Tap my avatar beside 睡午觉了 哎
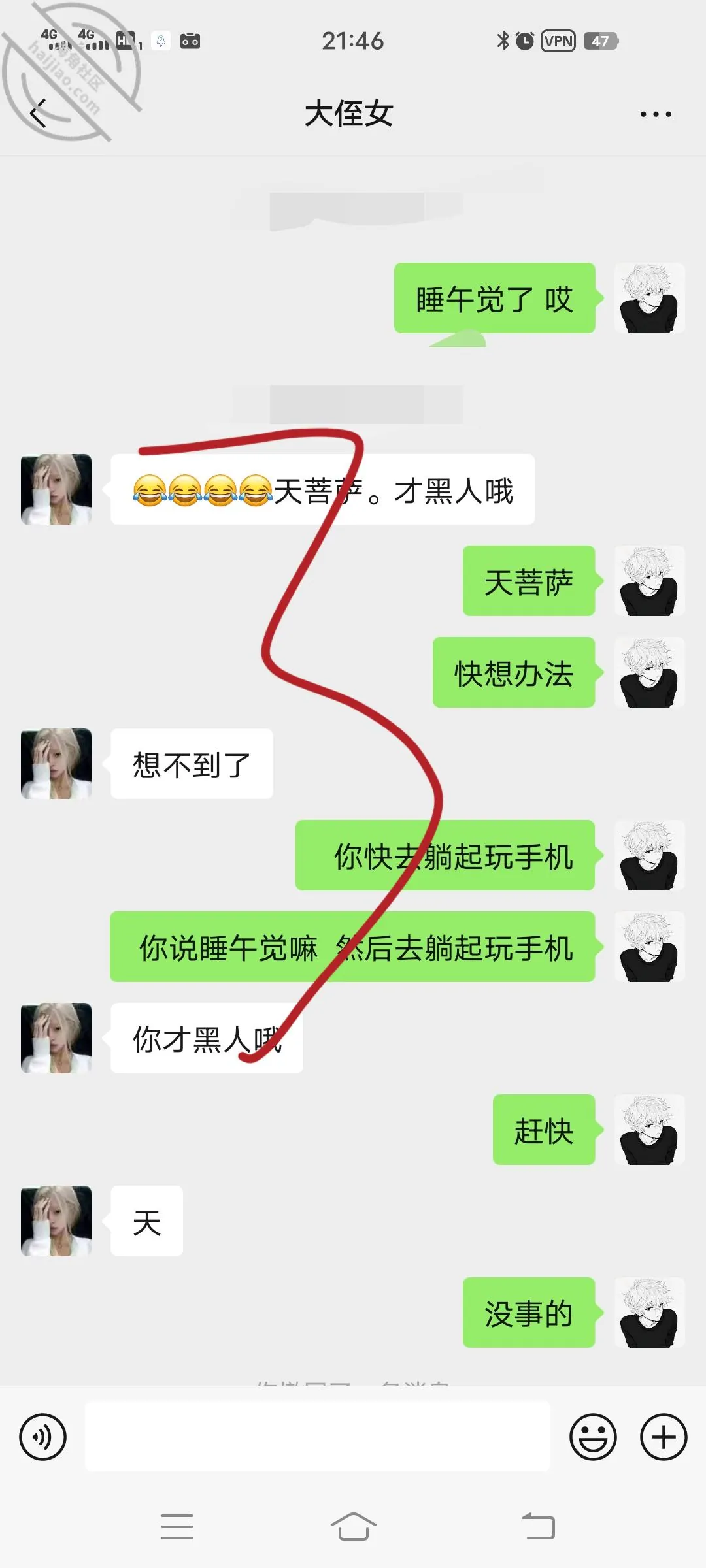The width and height of the screenshot is (706, 1568). [x=650, y=298]
